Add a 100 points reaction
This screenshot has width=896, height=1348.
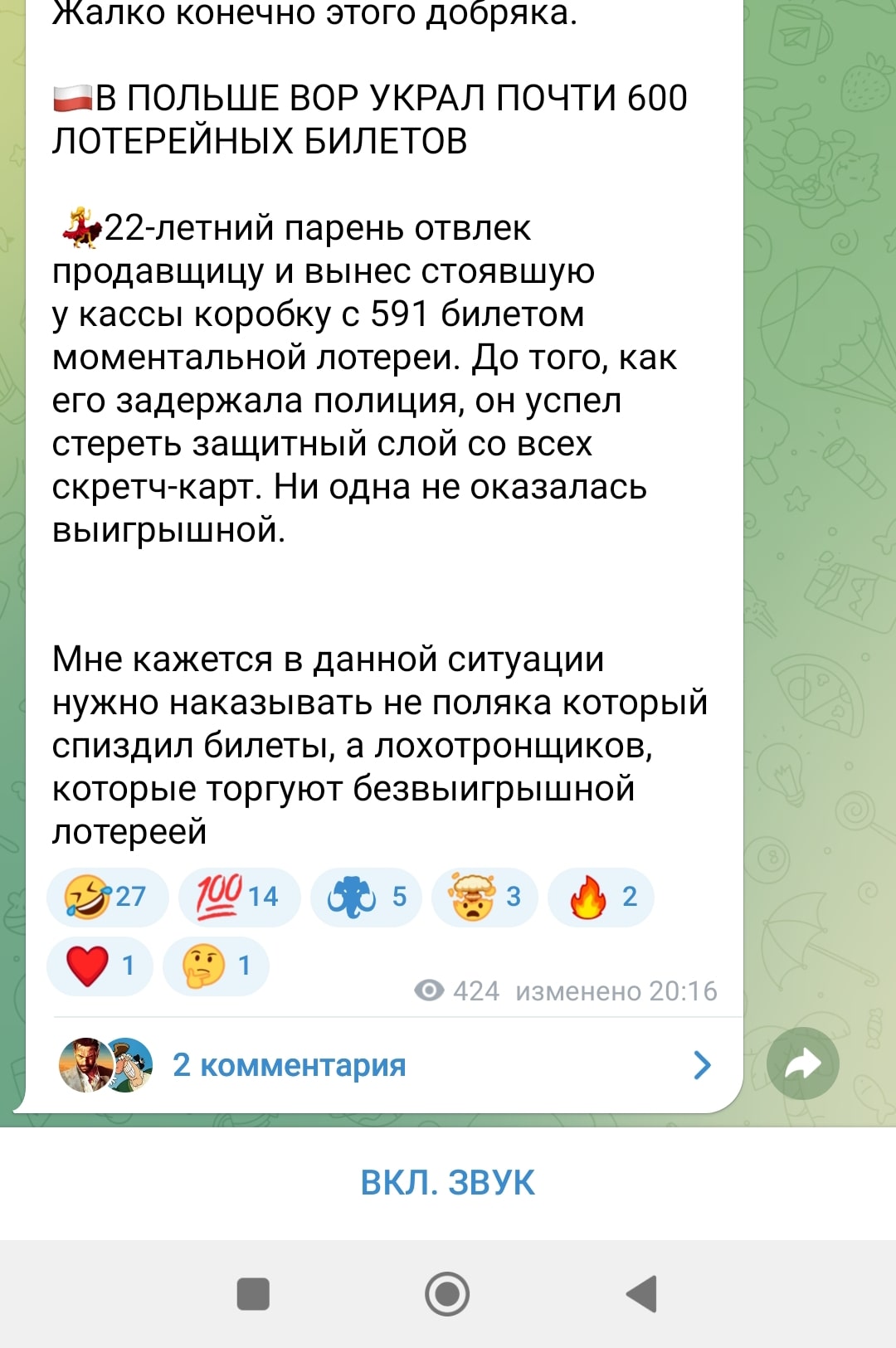point(238,897)
